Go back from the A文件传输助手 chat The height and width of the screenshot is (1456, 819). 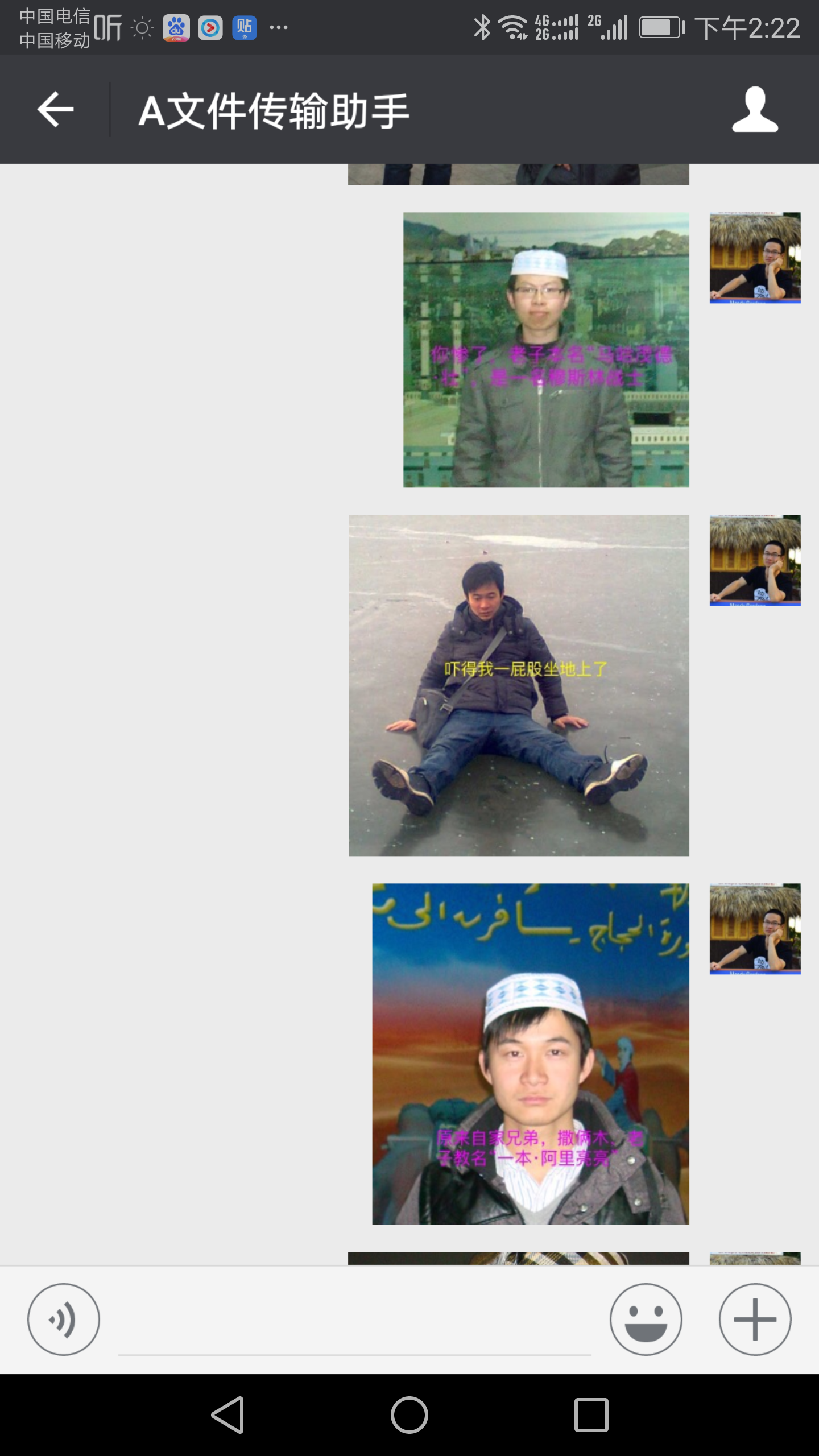pyautogui.click(x=55, y=109)
